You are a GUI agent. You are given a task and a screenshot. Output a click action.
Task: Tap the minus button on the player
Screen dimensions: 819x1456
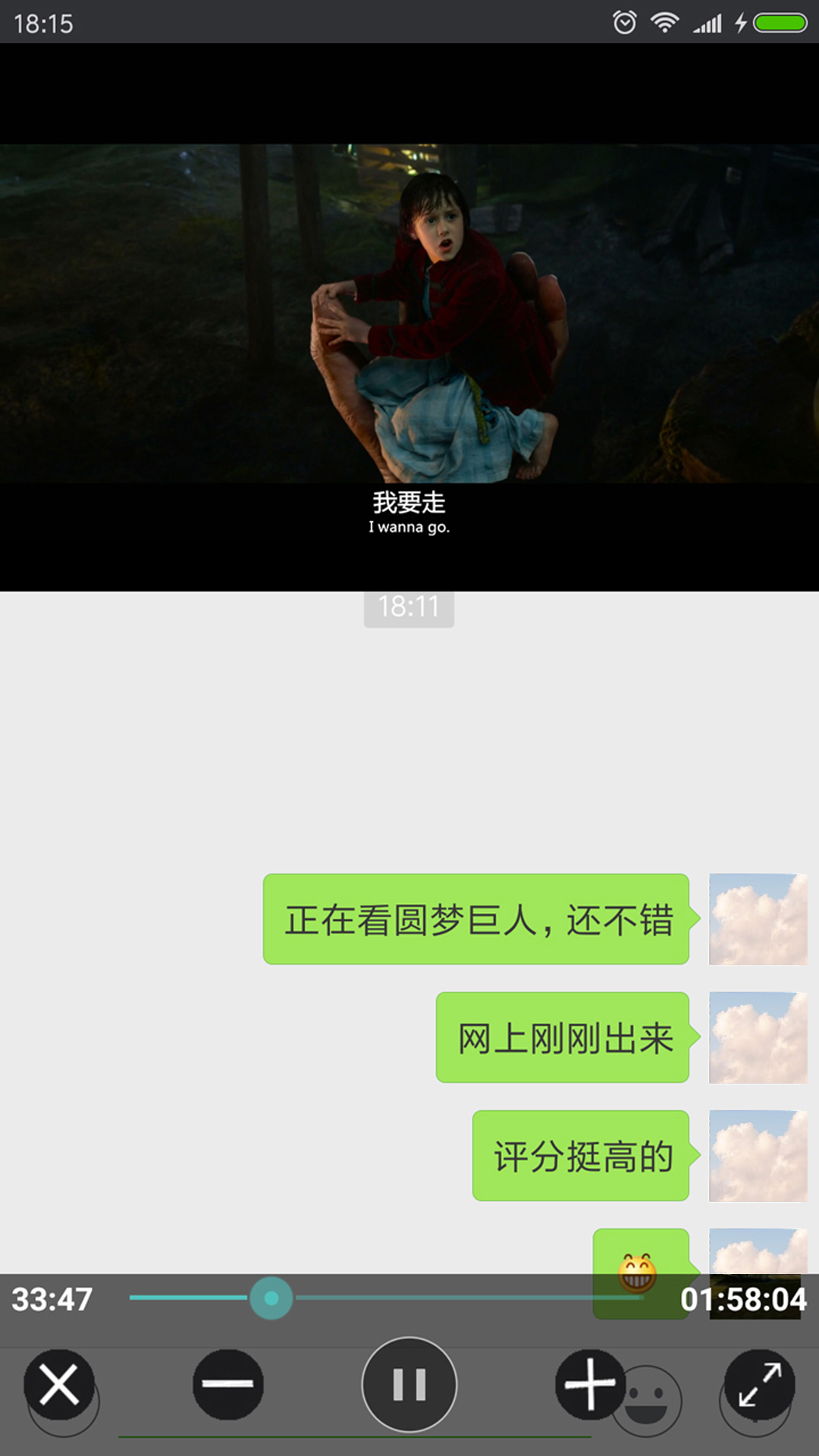227,1385
